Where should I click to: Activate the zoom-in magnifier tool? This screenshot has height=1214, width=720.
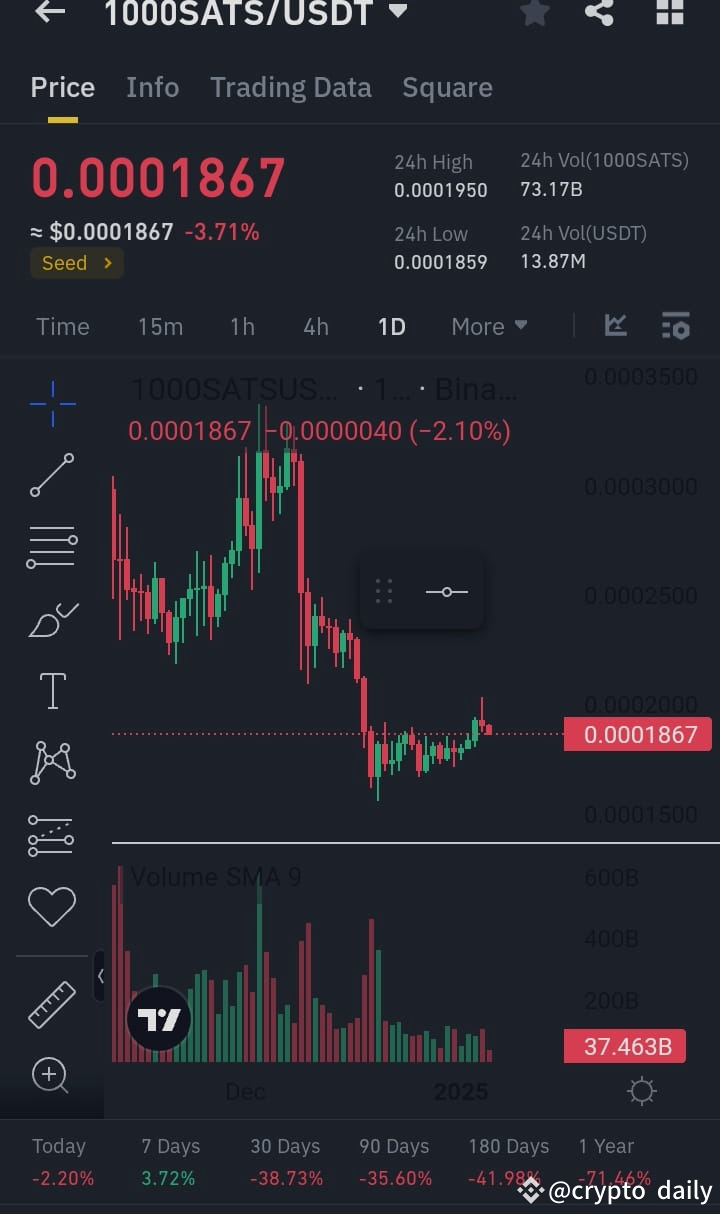[52, 1076]
